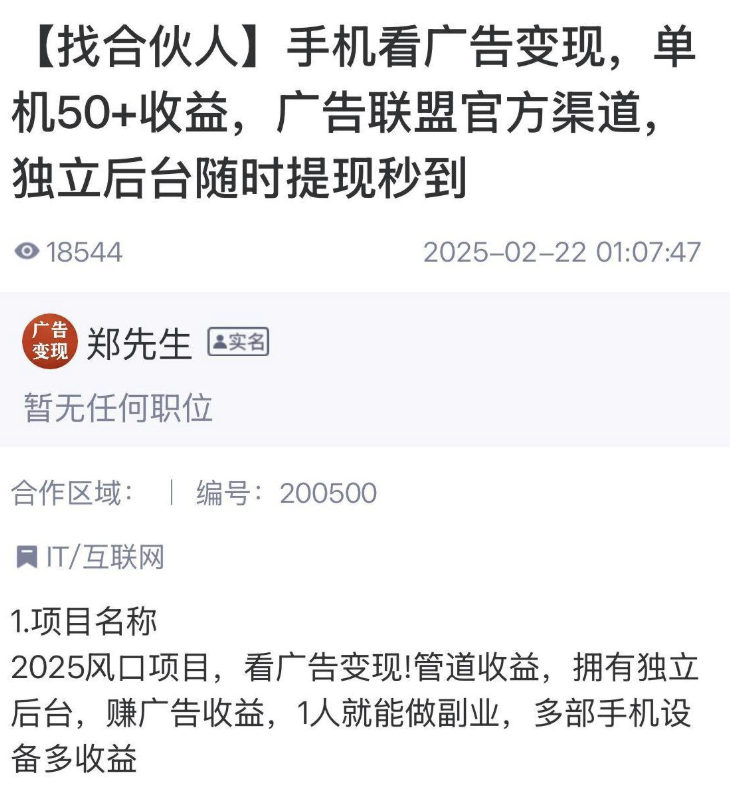Open 郑先生's profile card
Screen dimensions: 730x796
click(x=139, y=344)
